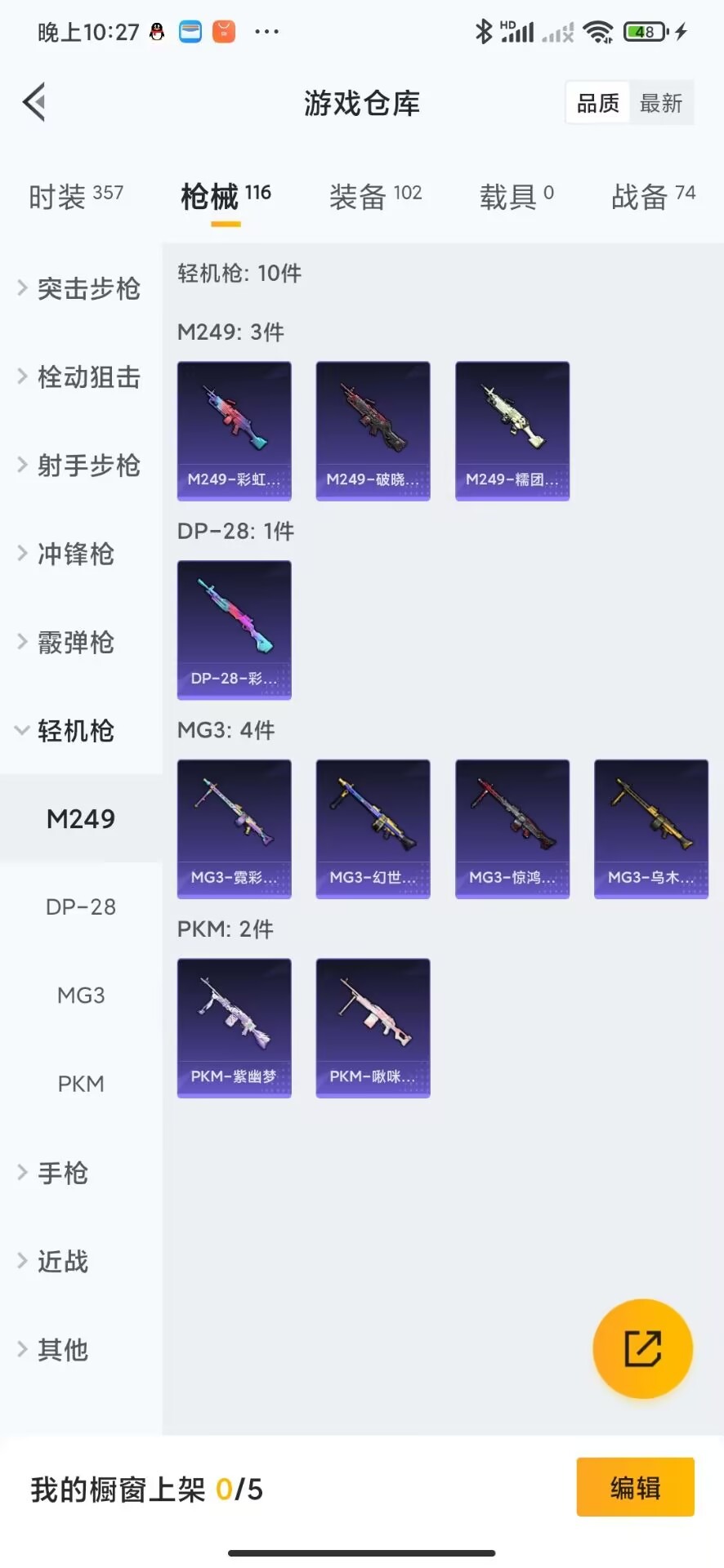View the DP-28-彩 skin card
The image size is (724, 1568).
235,630
